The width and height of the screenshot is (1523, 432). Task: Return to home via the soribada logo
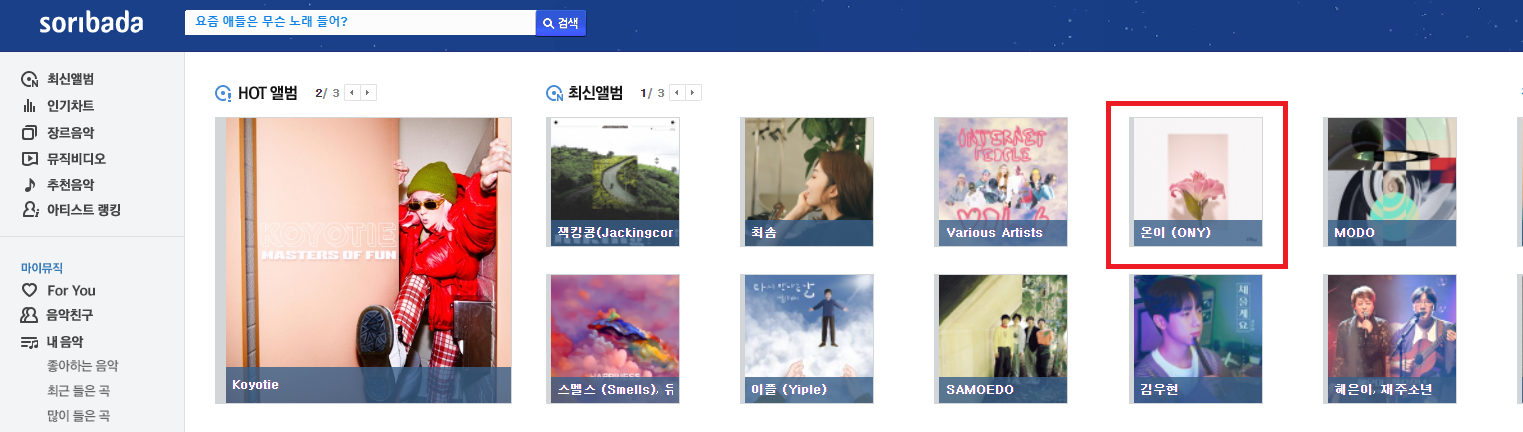pyautogui.click(x=91, y=23)
